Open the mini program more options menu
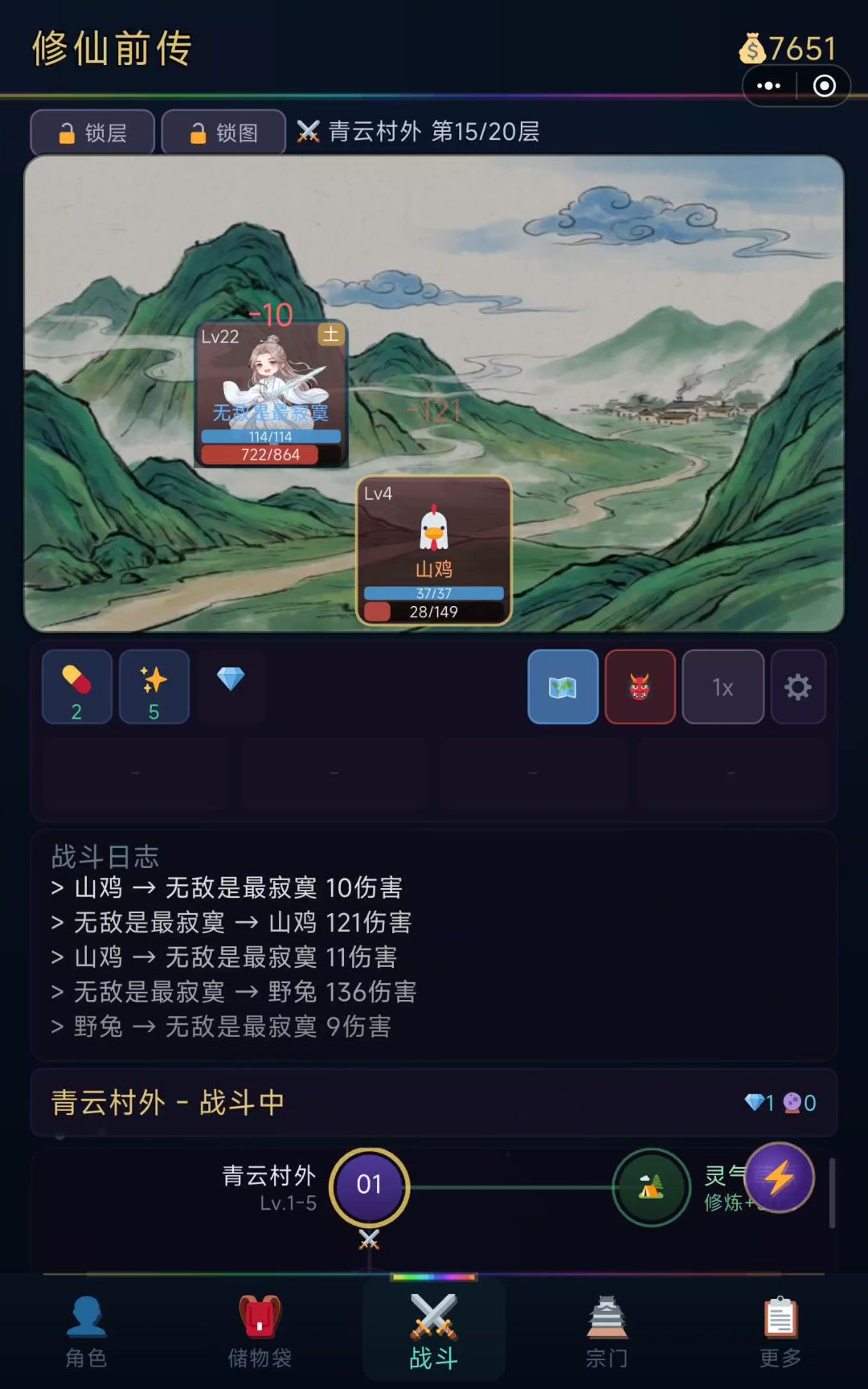Viewport: 868px width, 1389px height. tap(768, 86)
